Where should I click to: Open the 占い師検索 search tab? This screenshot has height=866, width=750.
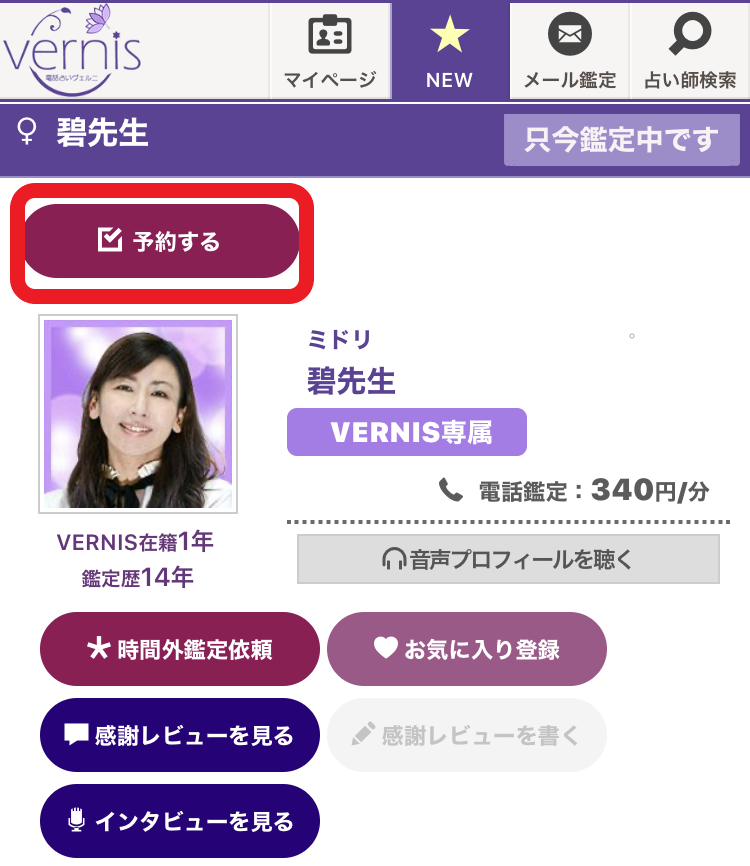[x=690, y=50]
